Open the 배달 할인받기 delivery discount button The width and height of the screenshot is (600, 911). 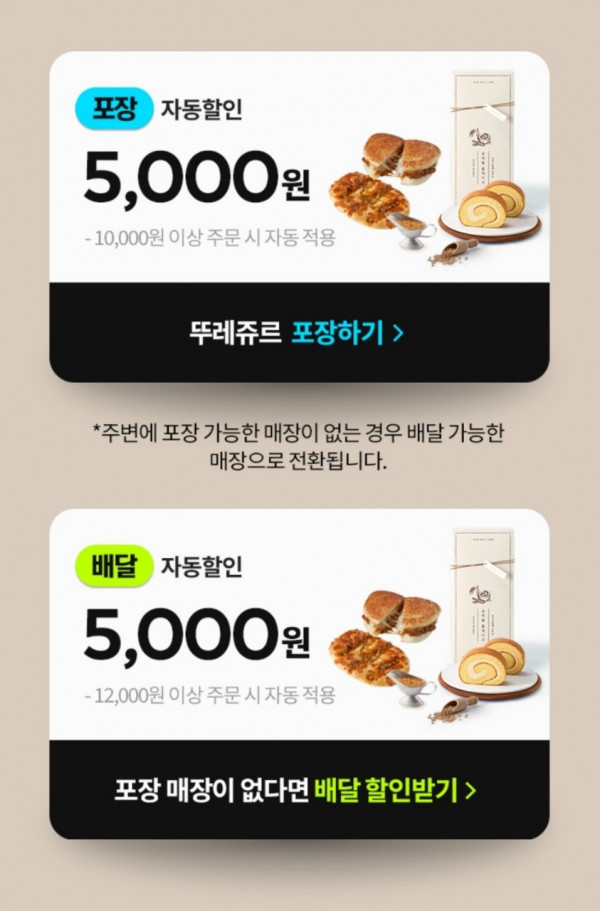(x=298, y=790)
